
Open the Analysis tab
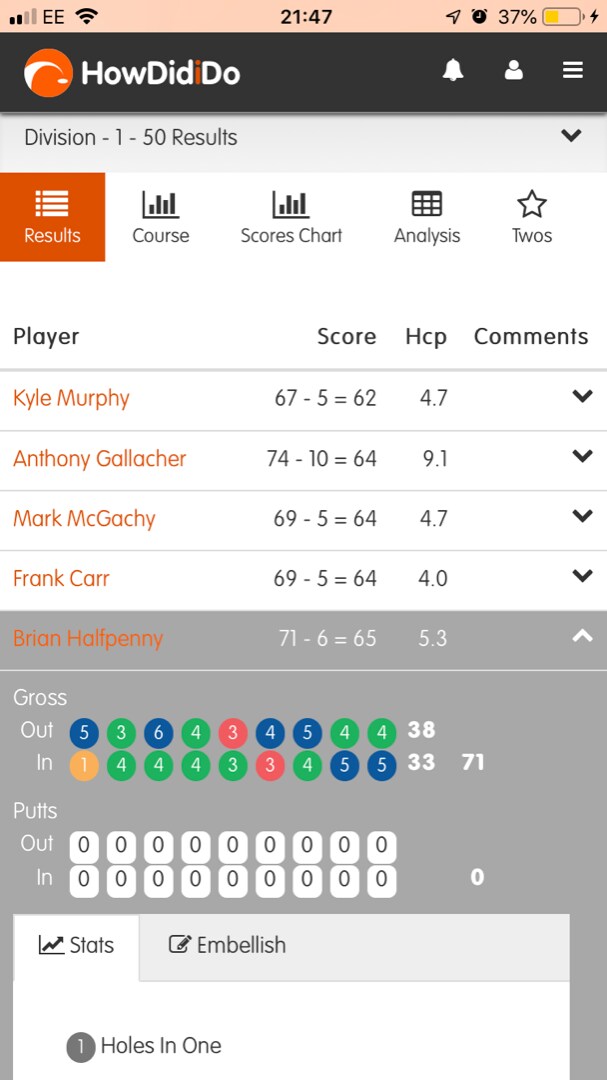427,217
